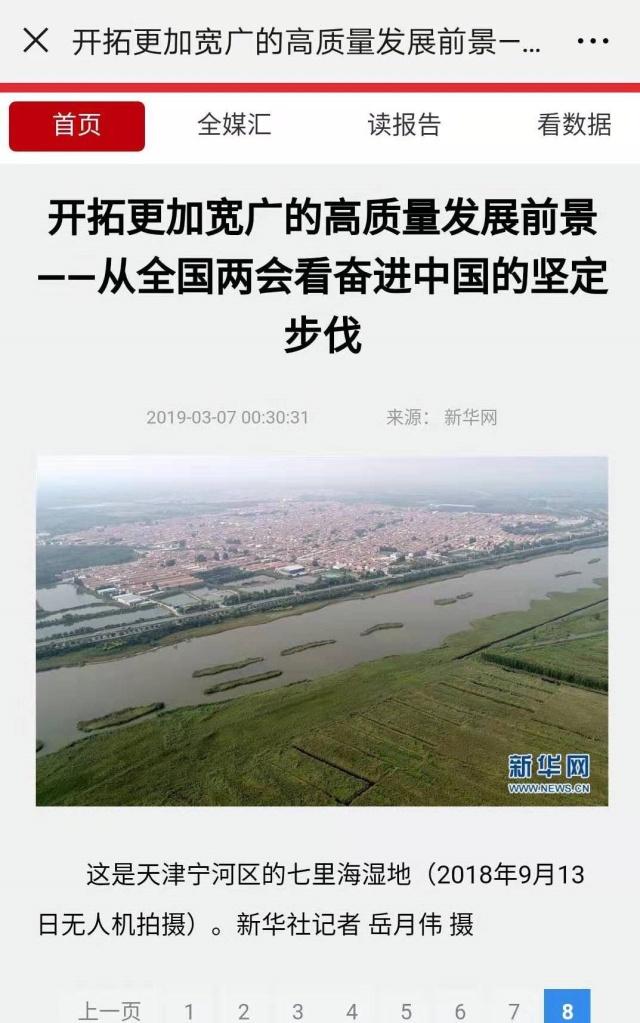Screen dimensions: 640x1023
Task: Select page 3 in pagination
Action: (297, 1009)
